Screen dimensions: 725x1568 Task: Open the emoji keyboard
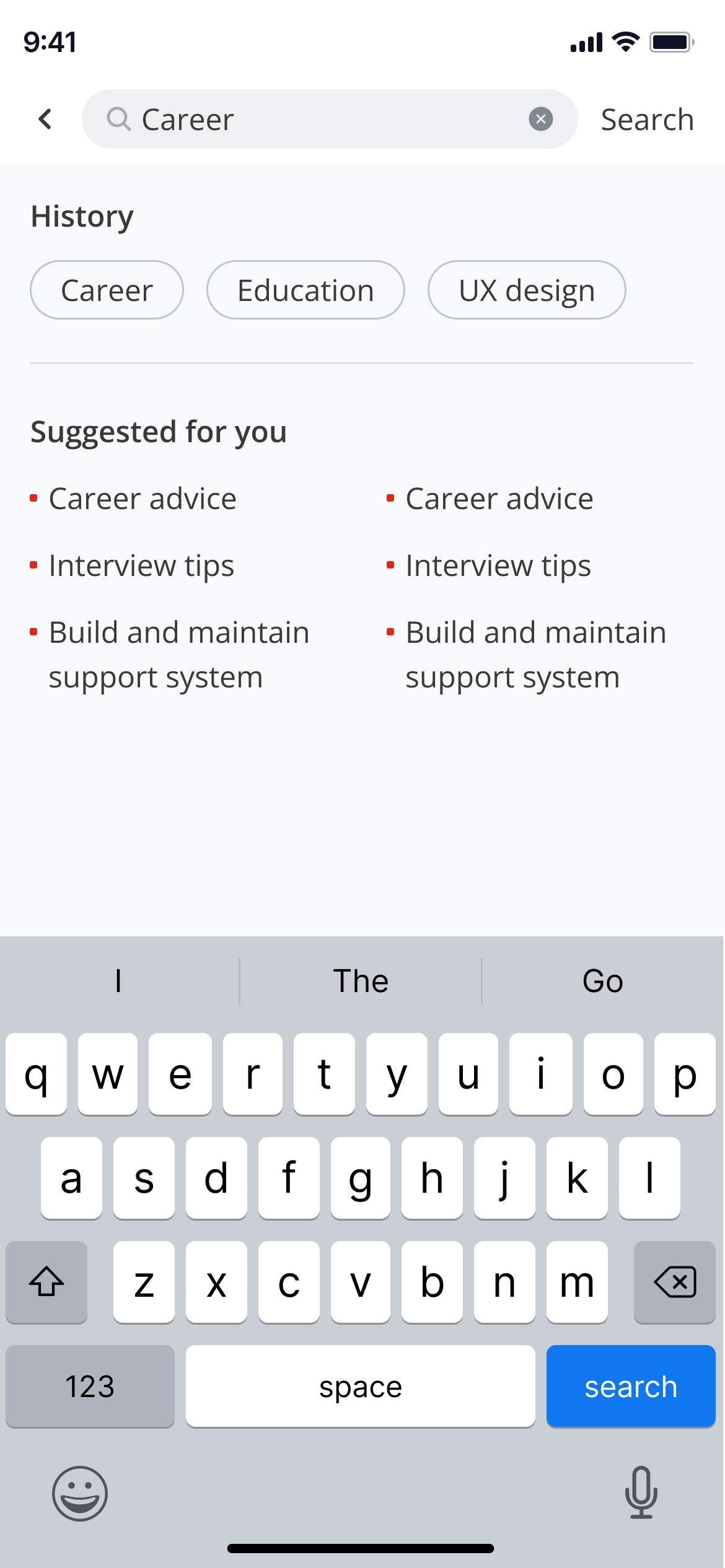80,1493
